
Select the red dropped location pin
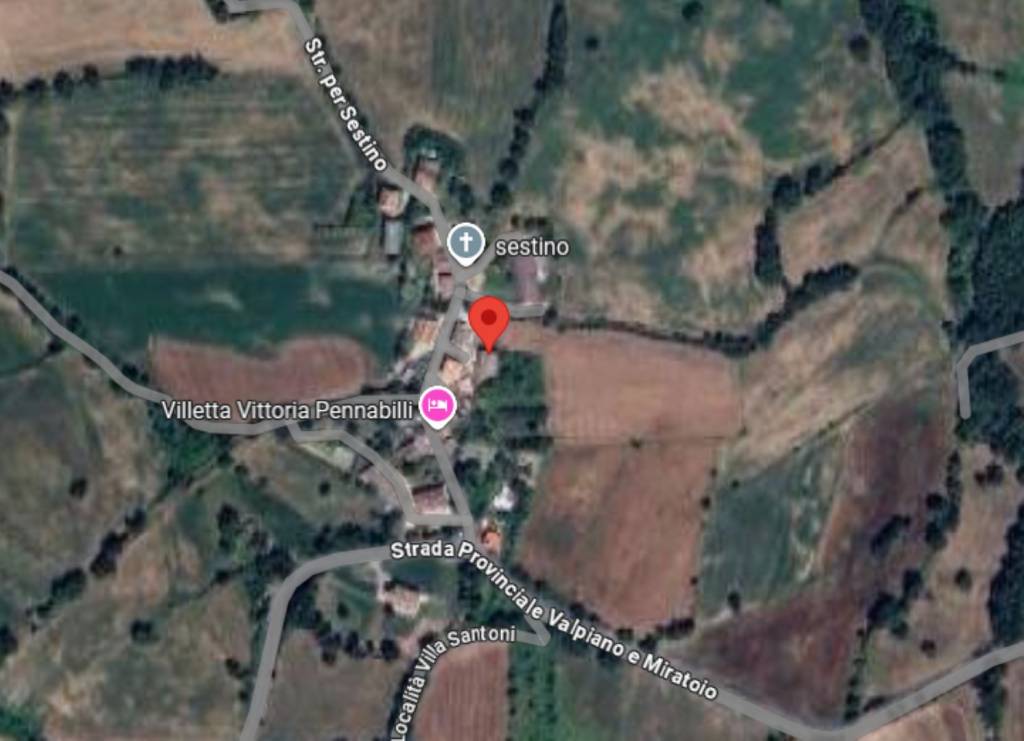coord(489,320)
